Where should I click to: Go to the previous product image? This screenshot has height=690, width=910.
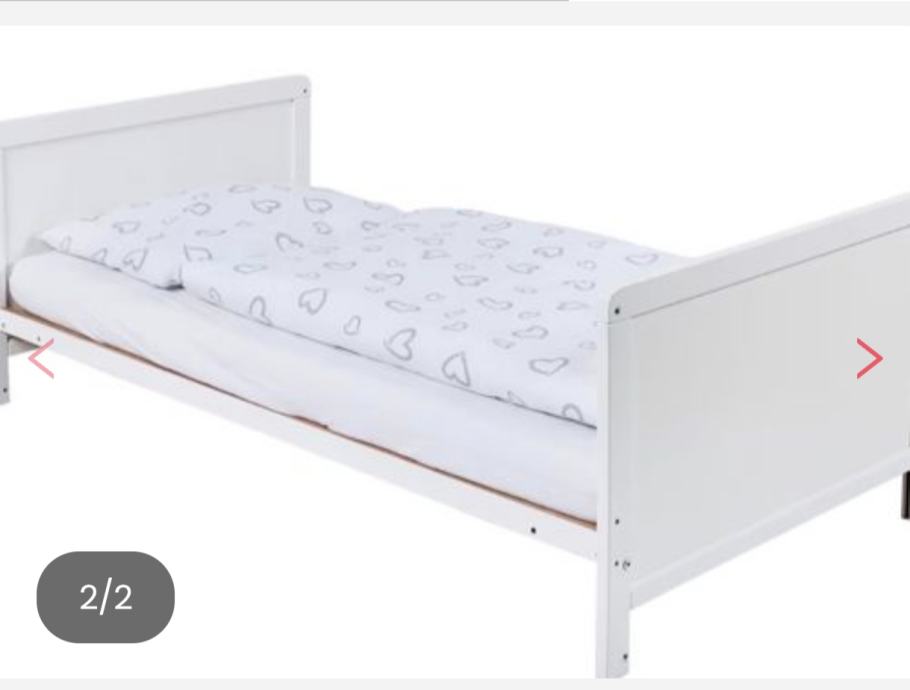(40, 358)
